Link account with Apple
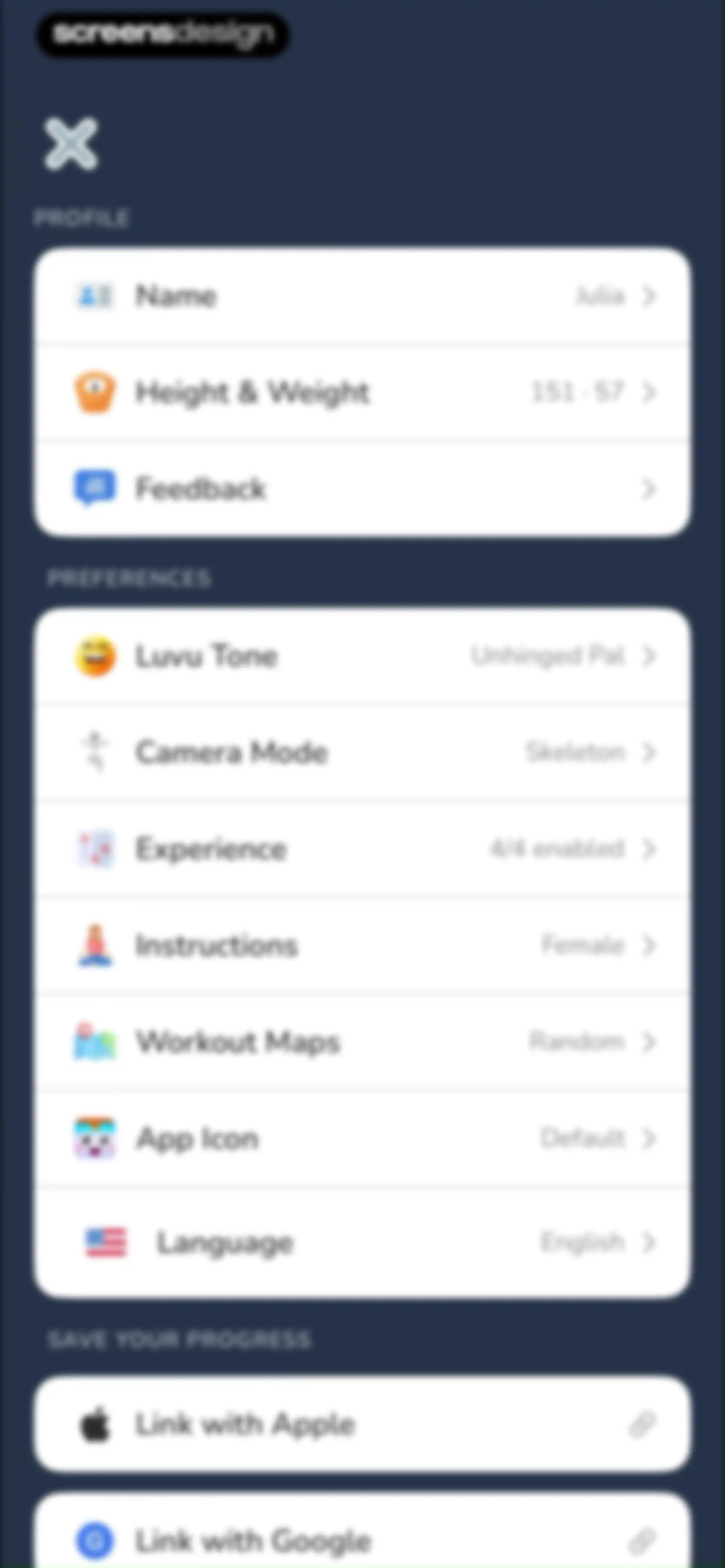The height and width of the screenshot is (1568, 725). pos(363,1424)
